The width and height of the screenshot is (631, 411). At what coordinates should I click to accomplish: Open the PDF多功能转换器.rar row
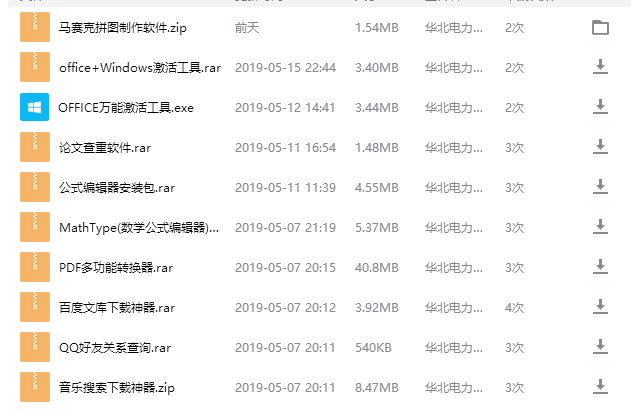[x=116, y=268]
